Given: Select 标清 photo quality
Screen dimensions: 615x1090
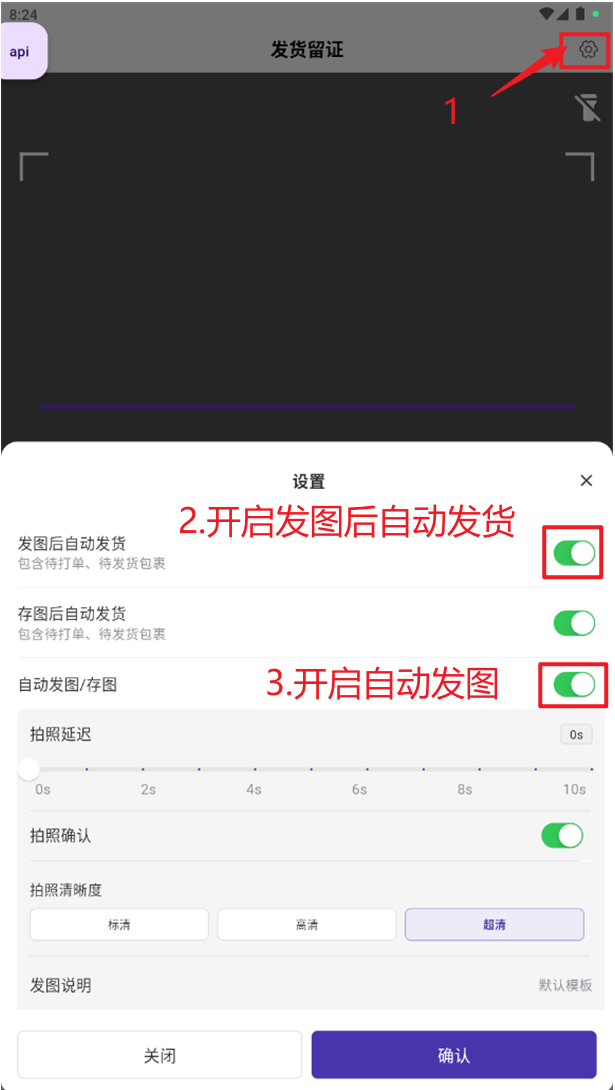Looking at the screenshot, I should pyautogui.click(x=120, y=925).
